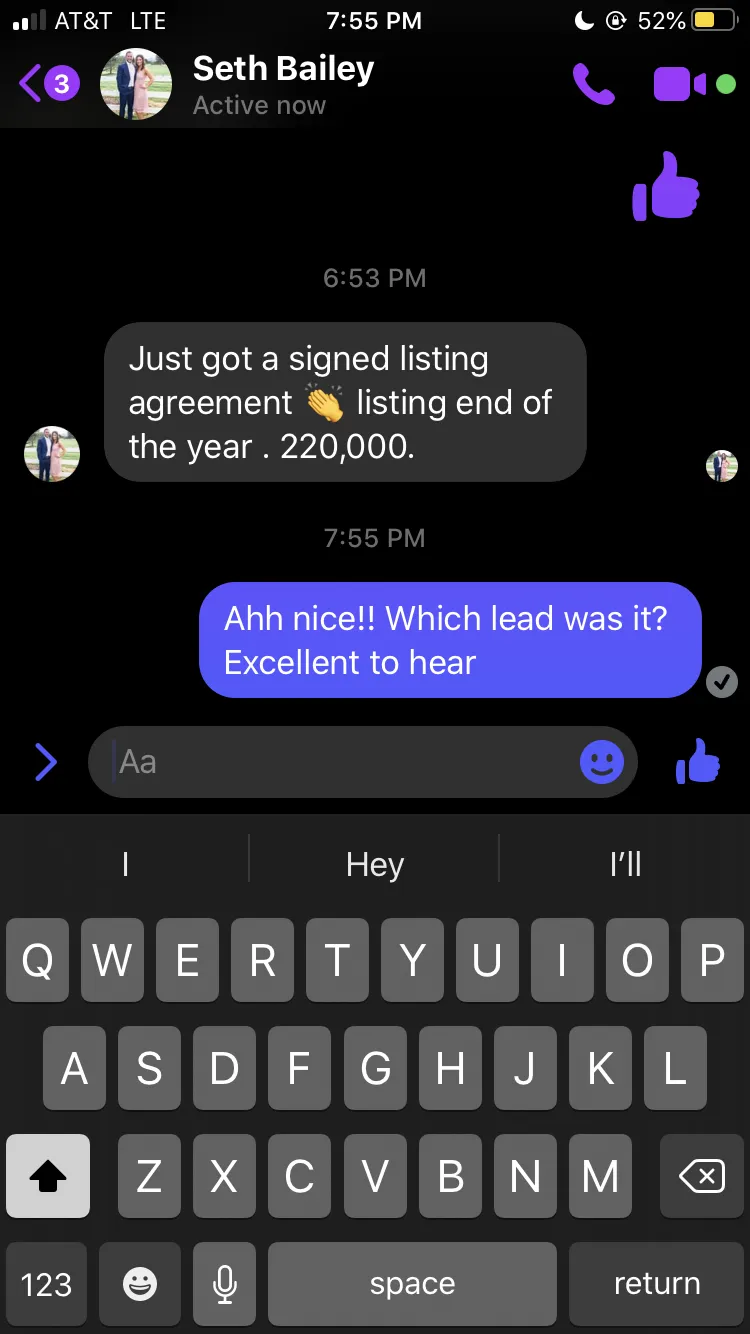Pick the keyboard suggestion "Hey"
750x1334 pixels.
374,864
